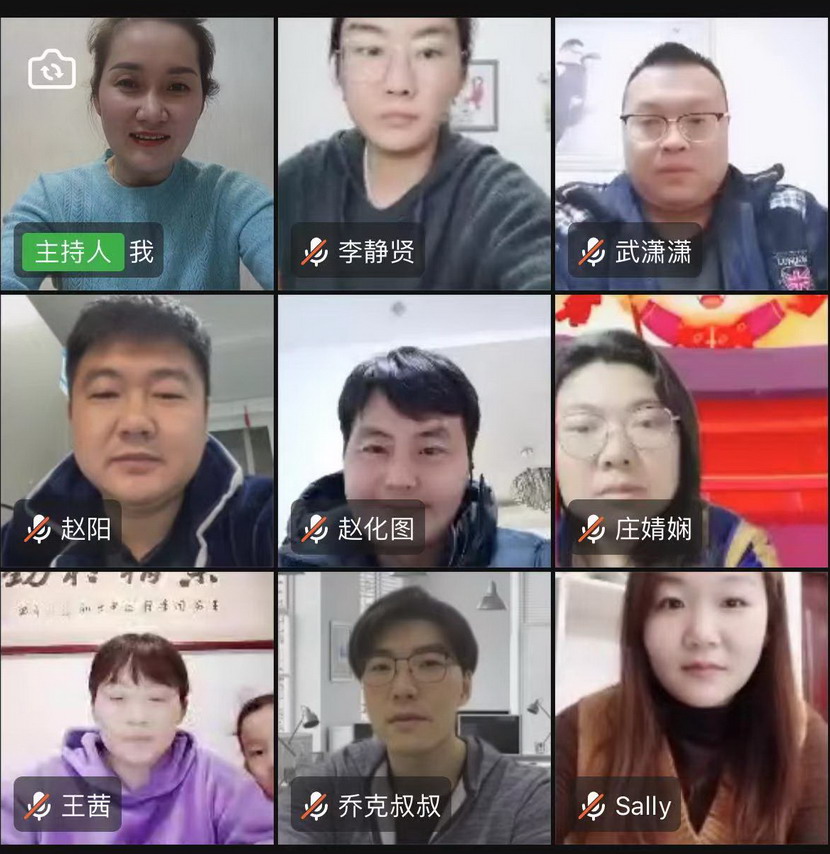The height and width of the screenshot is (854, 830).
Task: Flip the camera with the switch icon
Action: coord(52,70)
